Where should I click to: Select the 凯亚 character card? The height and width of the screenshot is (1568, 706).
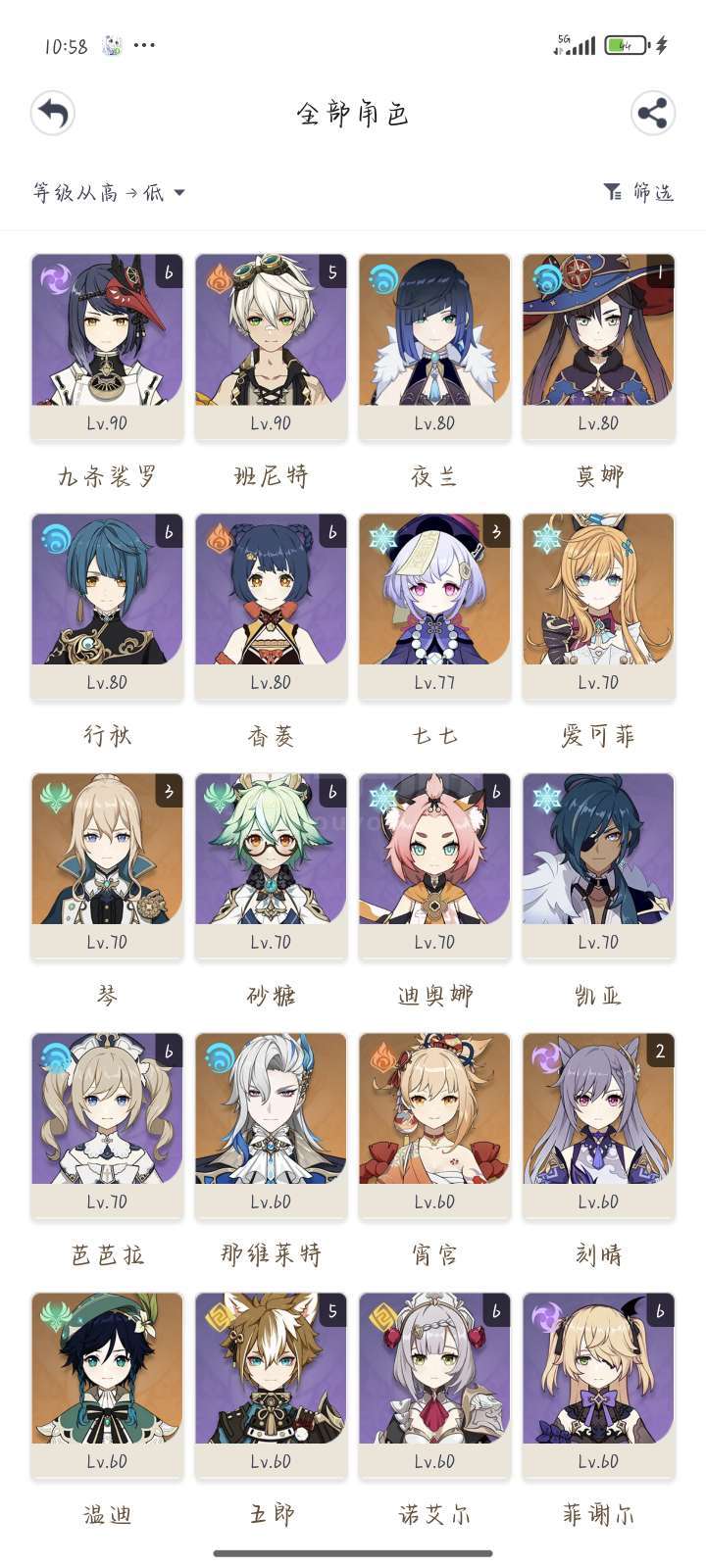tap(598, 864)
